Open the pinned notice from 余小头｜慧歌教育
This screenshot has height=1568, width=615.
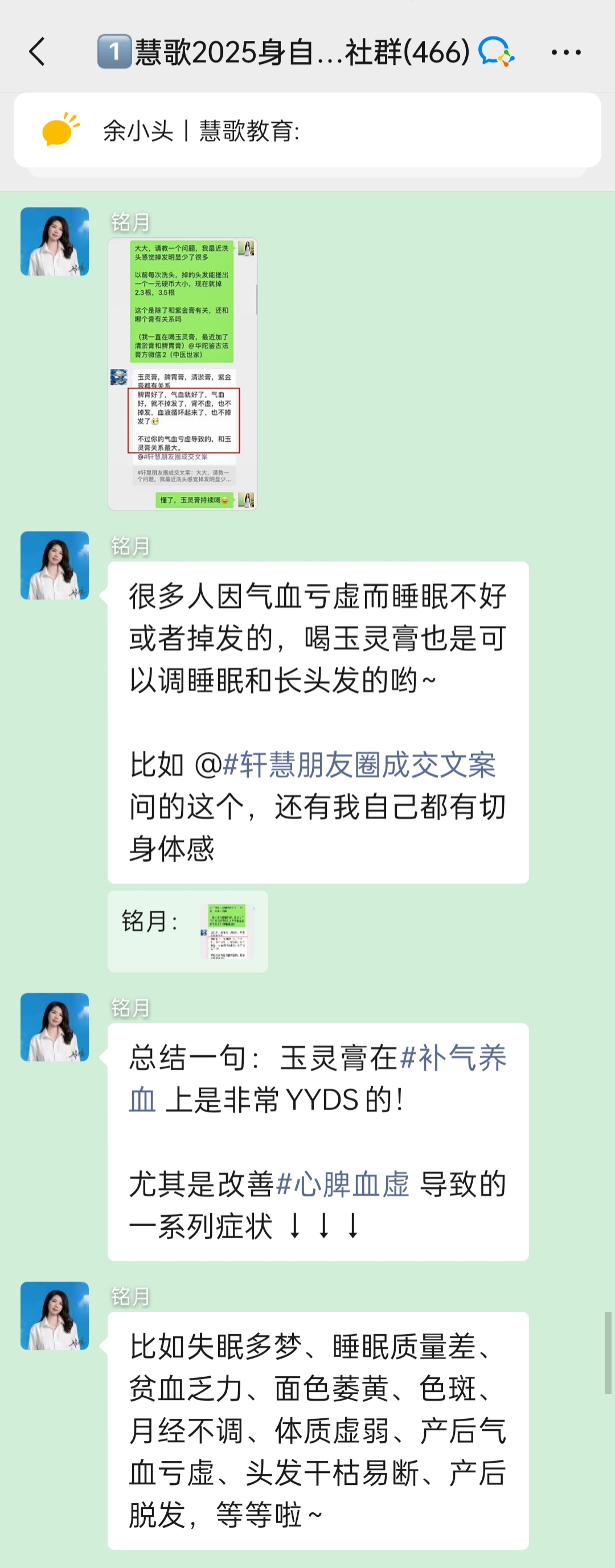click(x=307, y=130)
